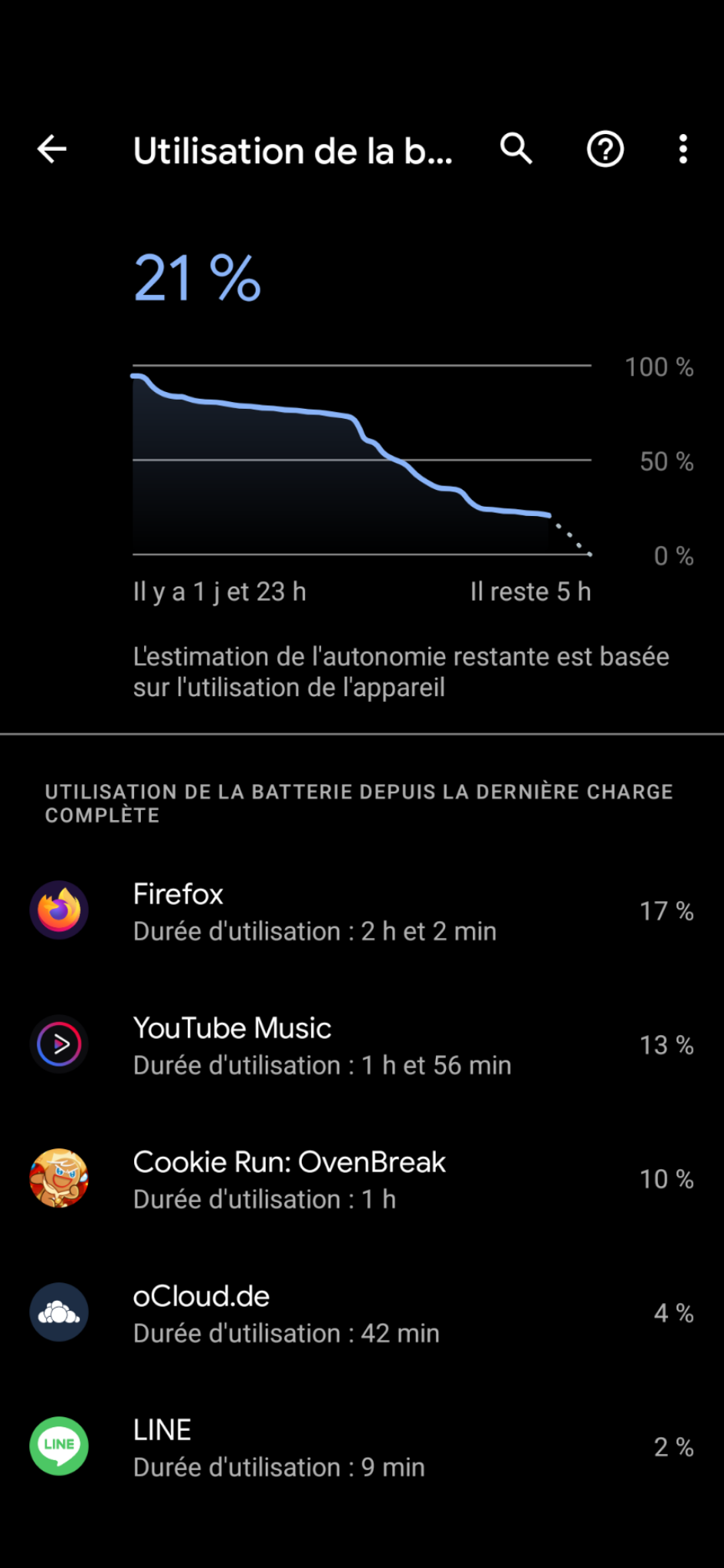This screenshot has width=724, height=1568.
Task: Go back using the top-left arrow
Action: [x=52, y=149]
